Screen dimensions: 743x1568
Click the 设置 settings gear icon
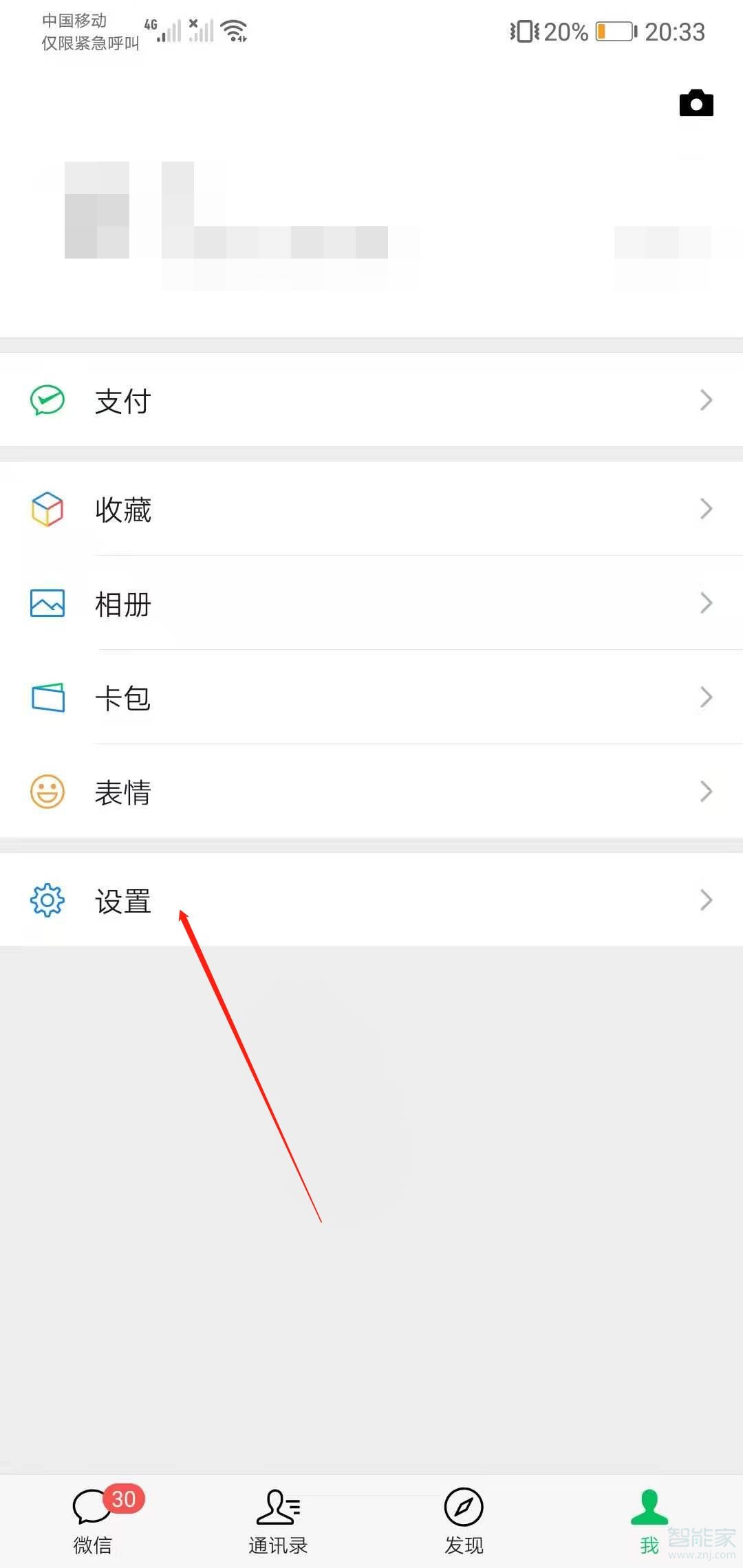tap(46, 900)
